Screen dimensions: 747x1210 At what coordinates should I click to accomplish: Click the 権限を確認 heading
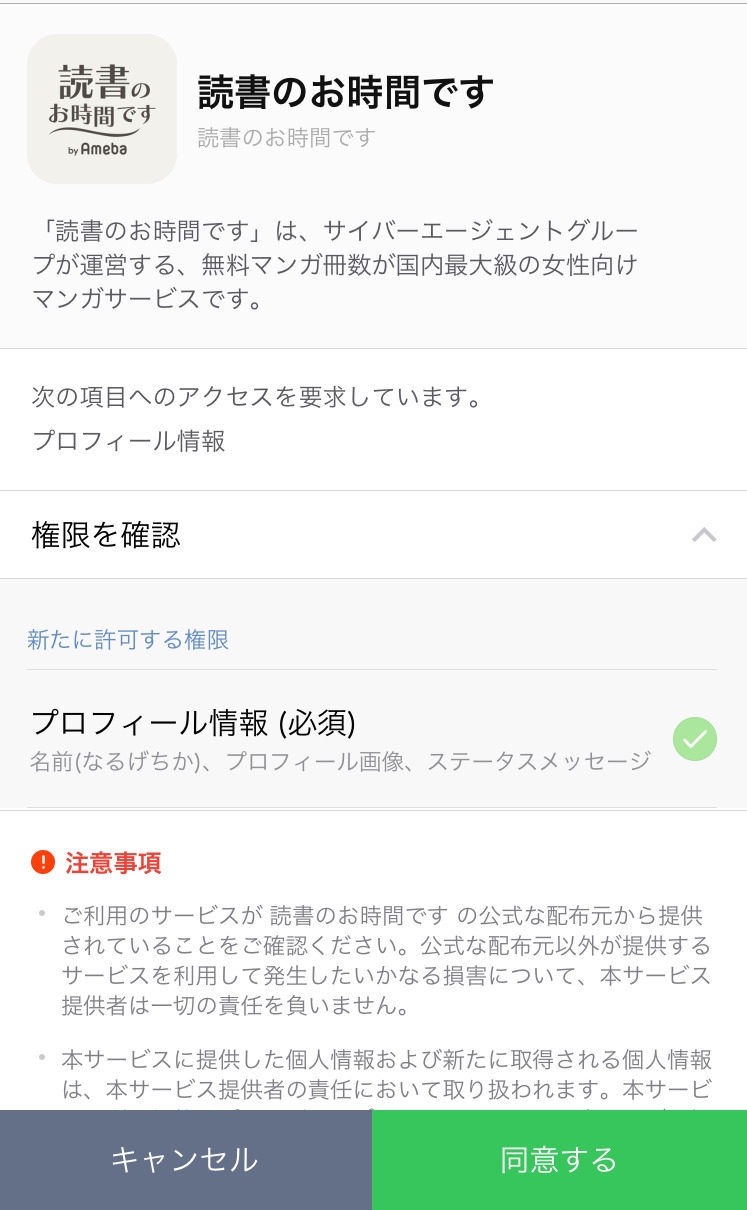click(x=105, y=536)
